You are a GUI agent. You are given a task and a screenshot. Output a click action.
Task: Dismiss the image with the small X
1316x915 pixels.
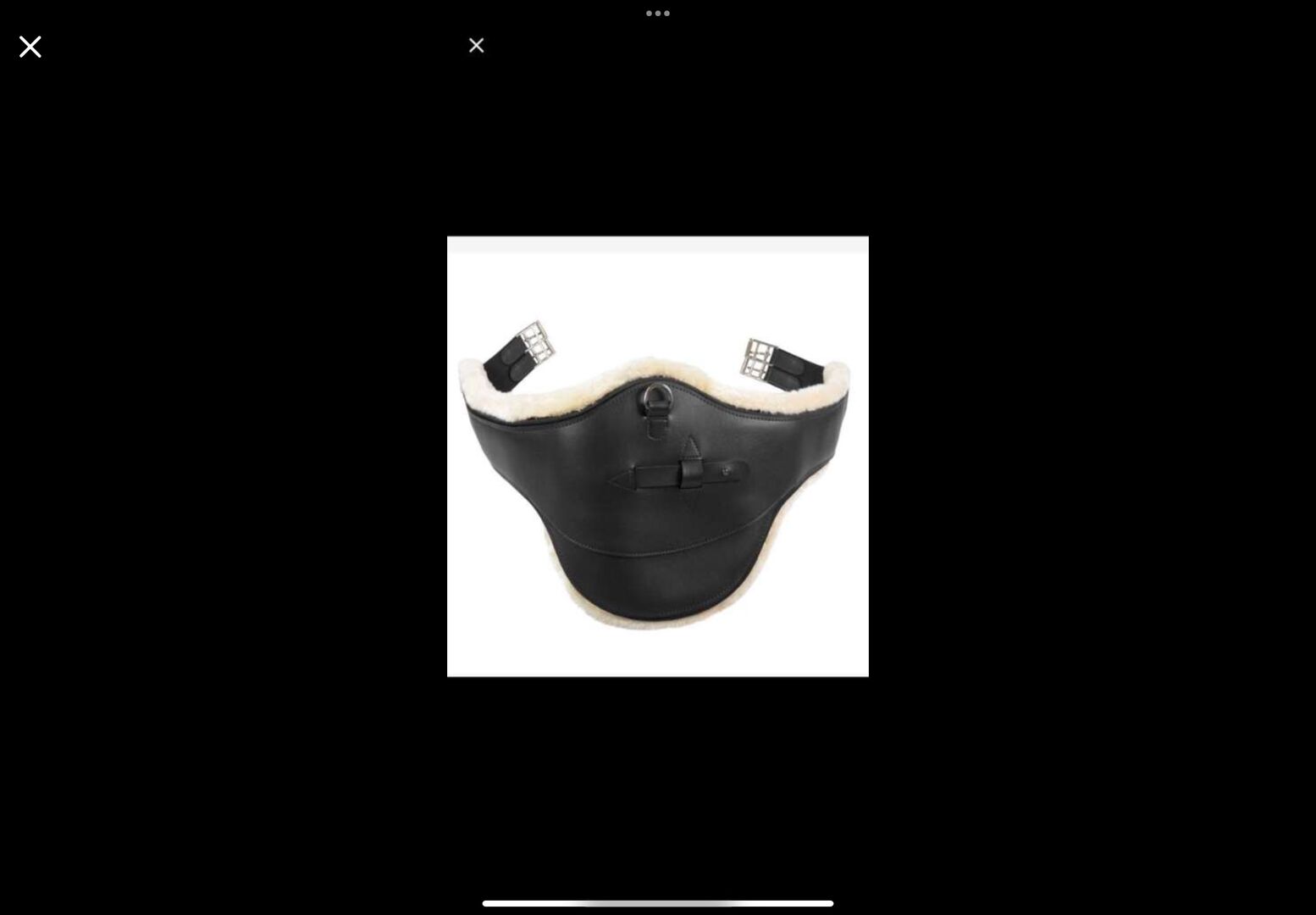click(476, 46)
